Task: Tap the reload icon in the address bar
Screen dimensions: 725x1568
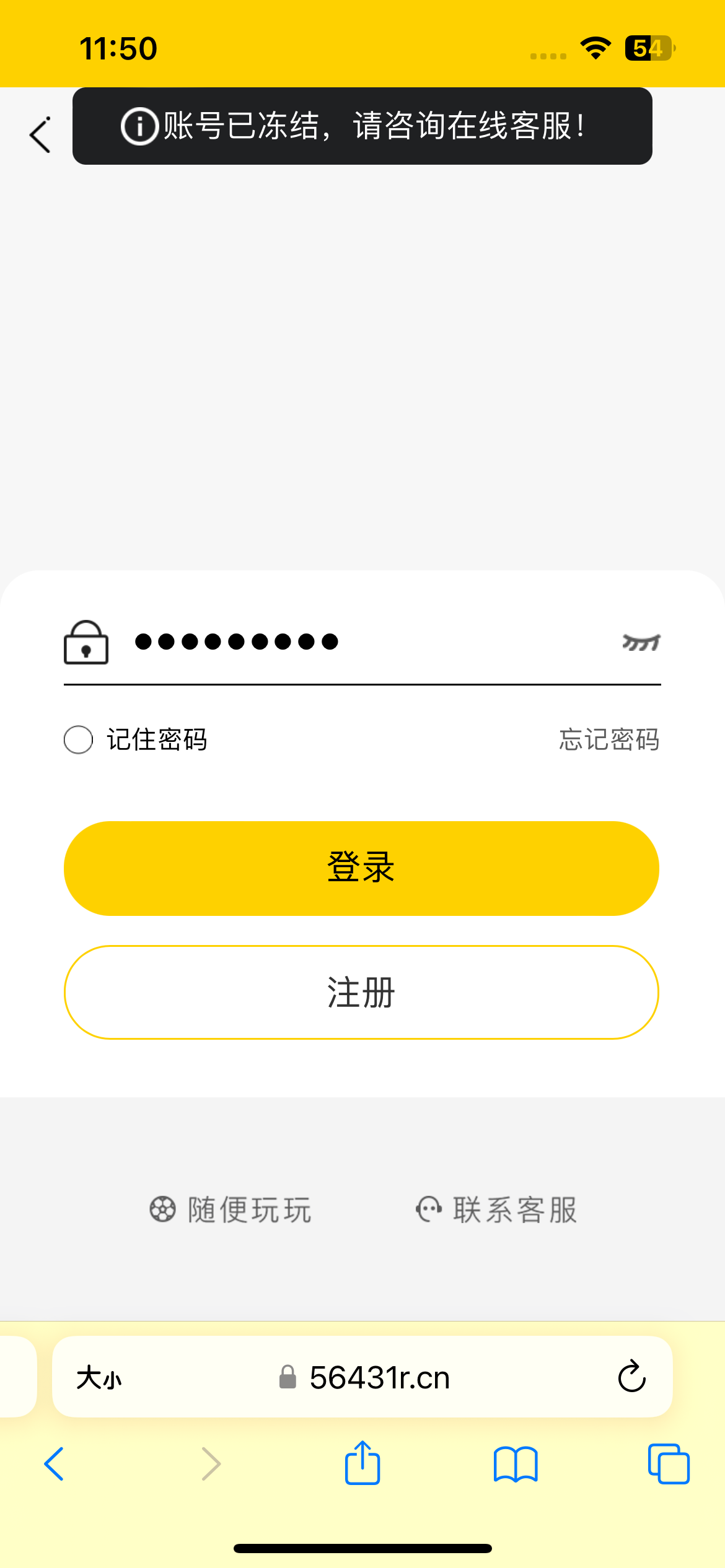Action: (631, 1377)
